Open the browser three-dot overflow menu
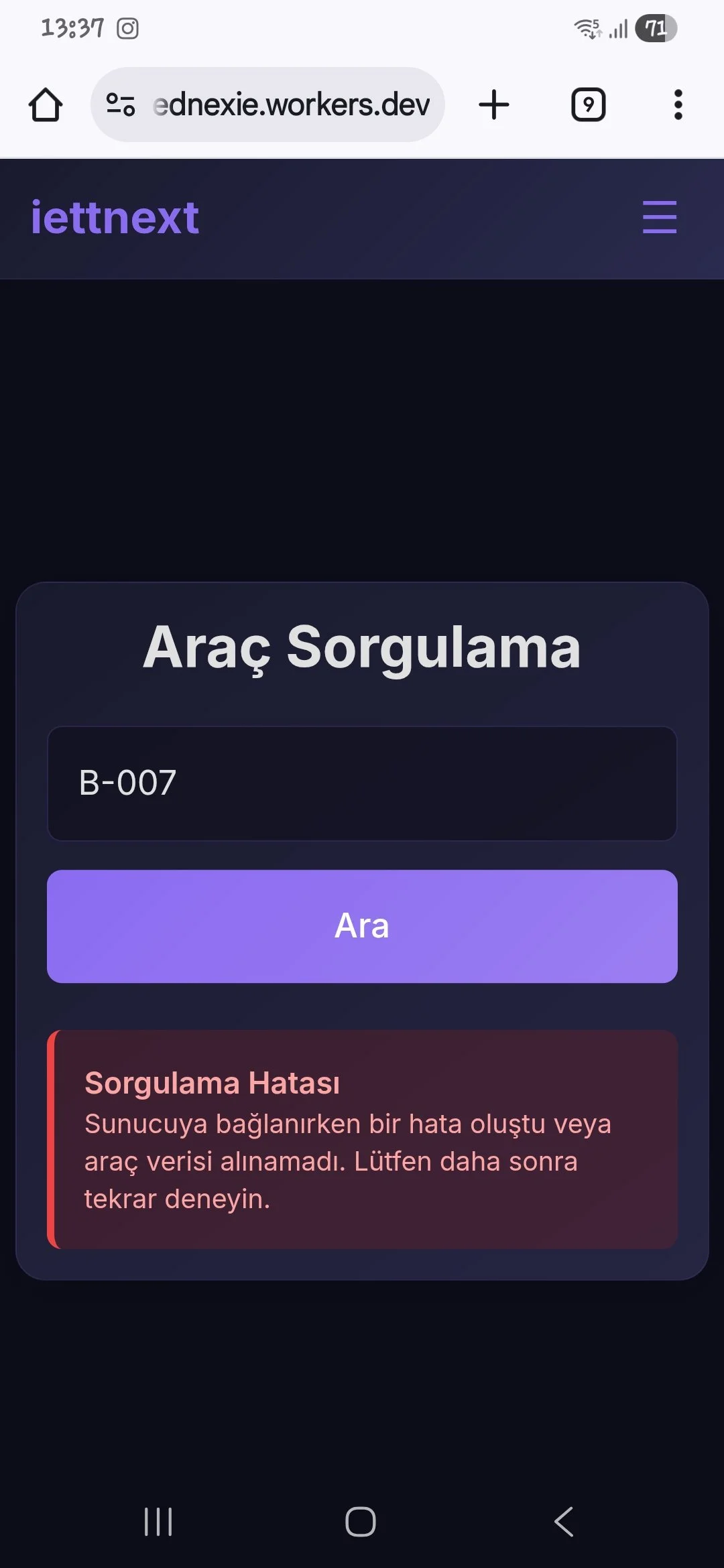Image resolution: width=724 pixels, height=1568 pixels. pos(678,105)
